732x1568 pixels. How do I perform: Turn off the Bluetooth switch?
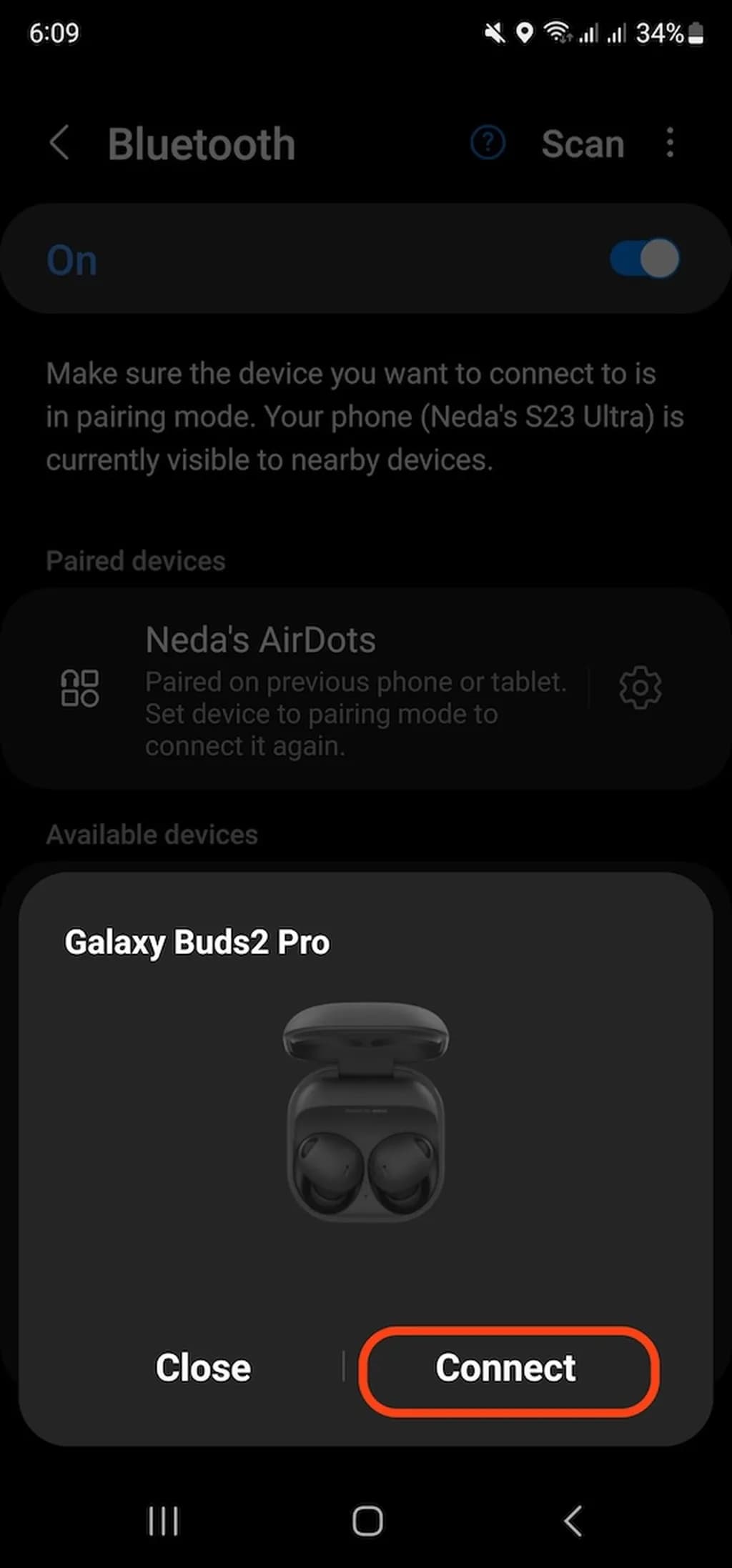pos(644,259)
